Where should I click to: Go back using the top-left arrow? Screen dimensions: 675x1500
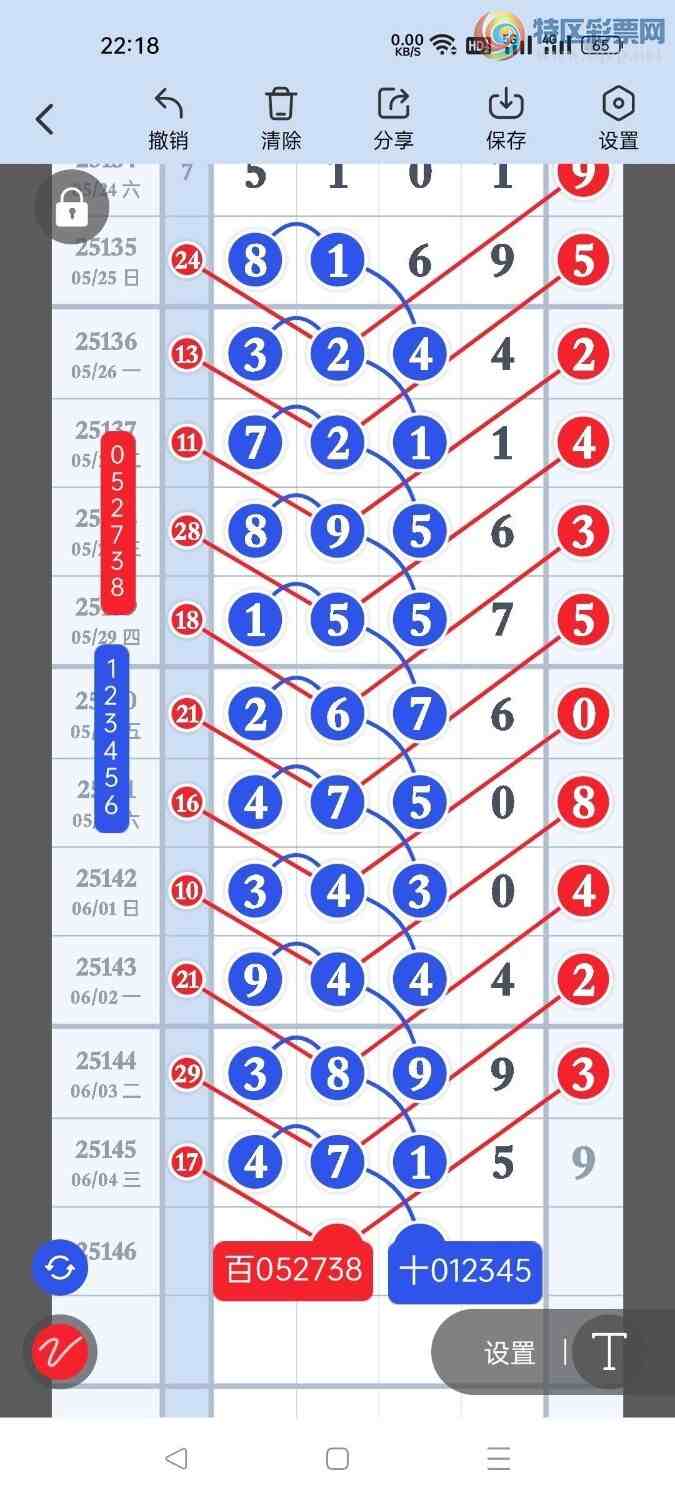click(44, 120)
